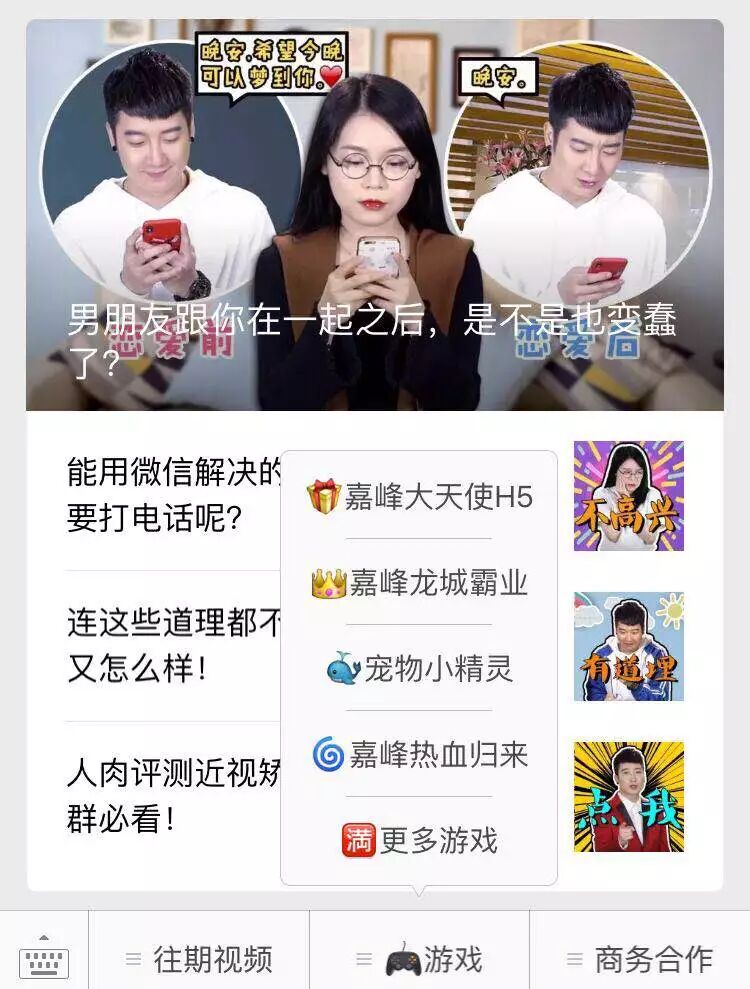
Task: Tap 更多游戏 to see more games
Action: [419, 840]
